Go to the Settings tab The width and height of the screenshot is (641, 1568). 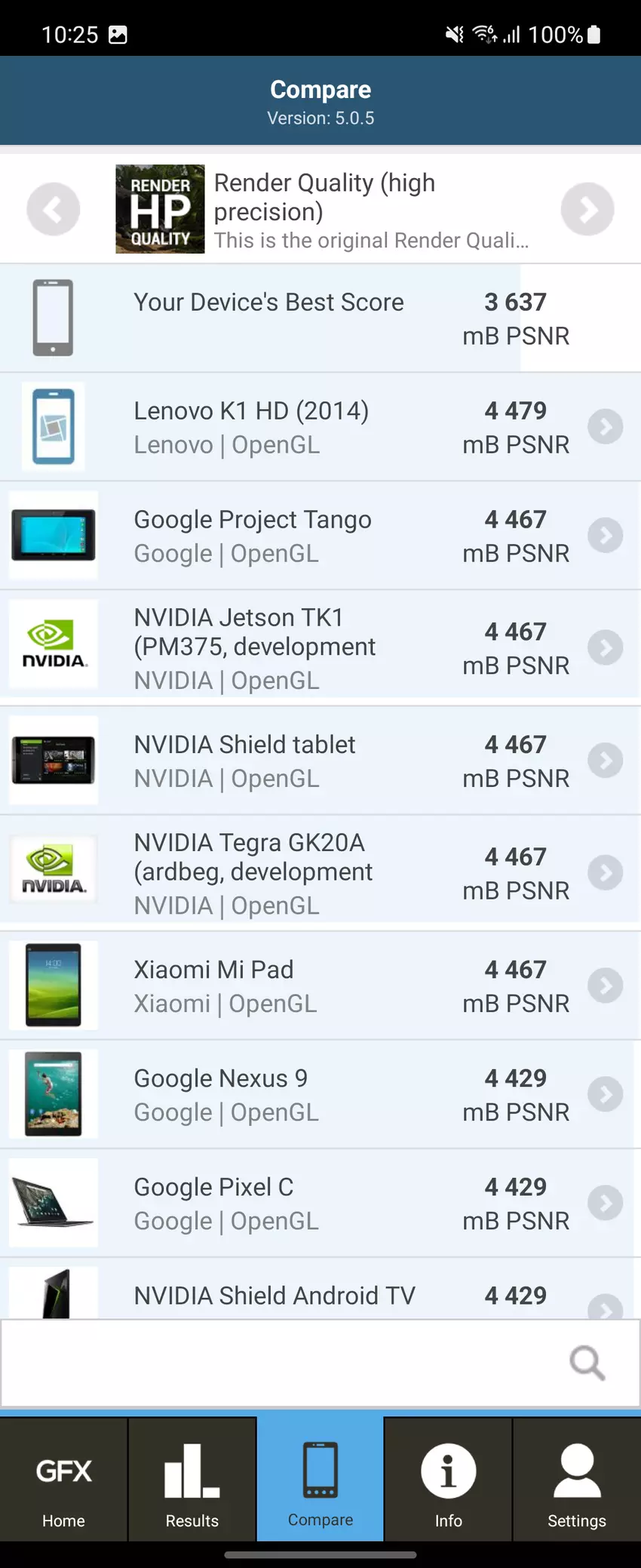click(x=577, y=1480)
